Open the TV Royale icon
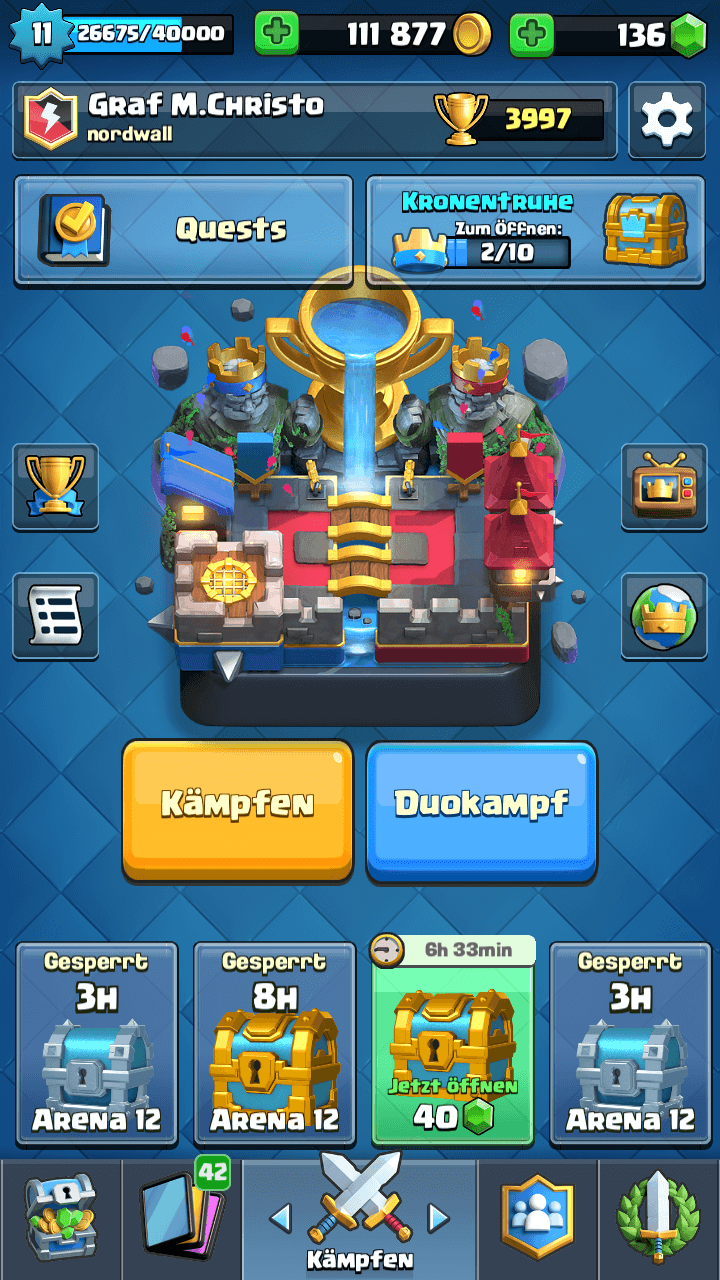The image size is (720, 1280). pyautogui.click(x=664, y=486)
